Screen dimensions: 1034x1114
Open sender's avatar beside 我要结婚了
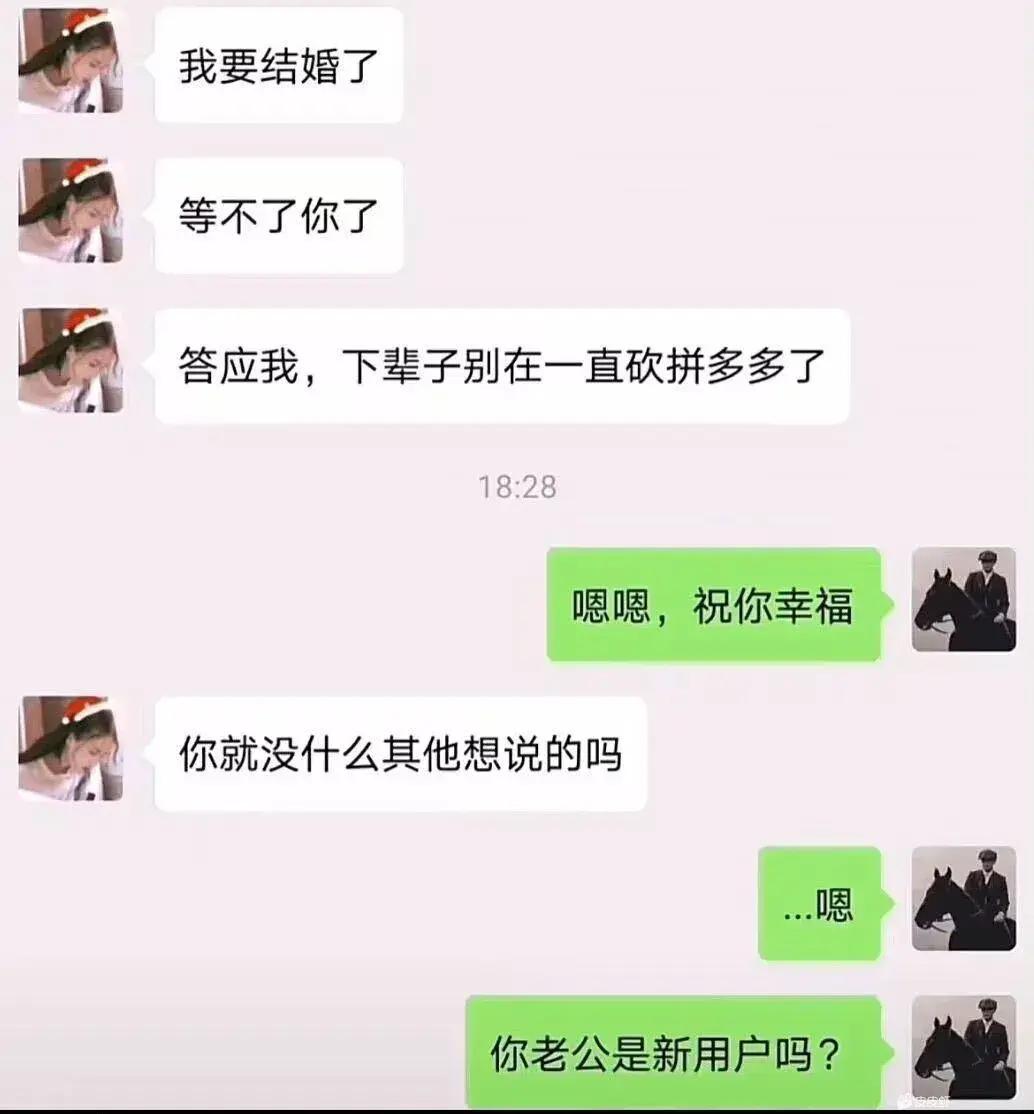(70, 62)
